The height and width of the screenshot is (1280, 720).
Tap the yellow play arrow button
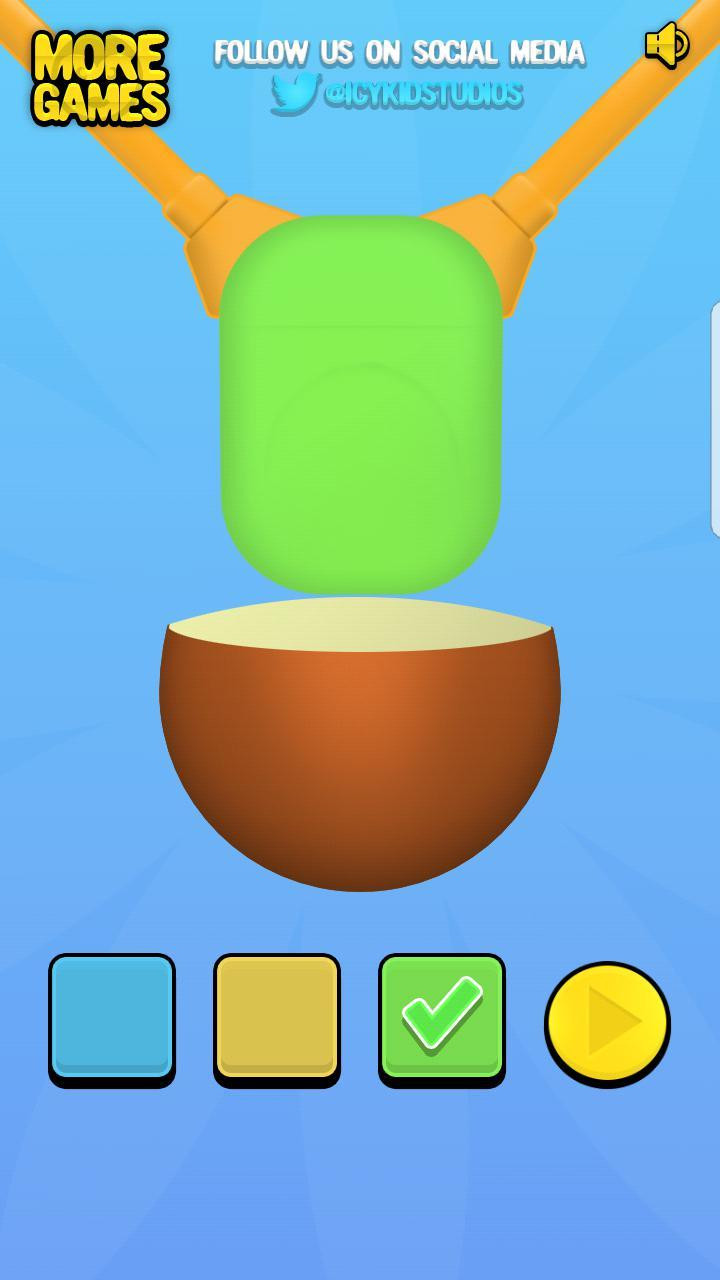tap(607, 1024)
